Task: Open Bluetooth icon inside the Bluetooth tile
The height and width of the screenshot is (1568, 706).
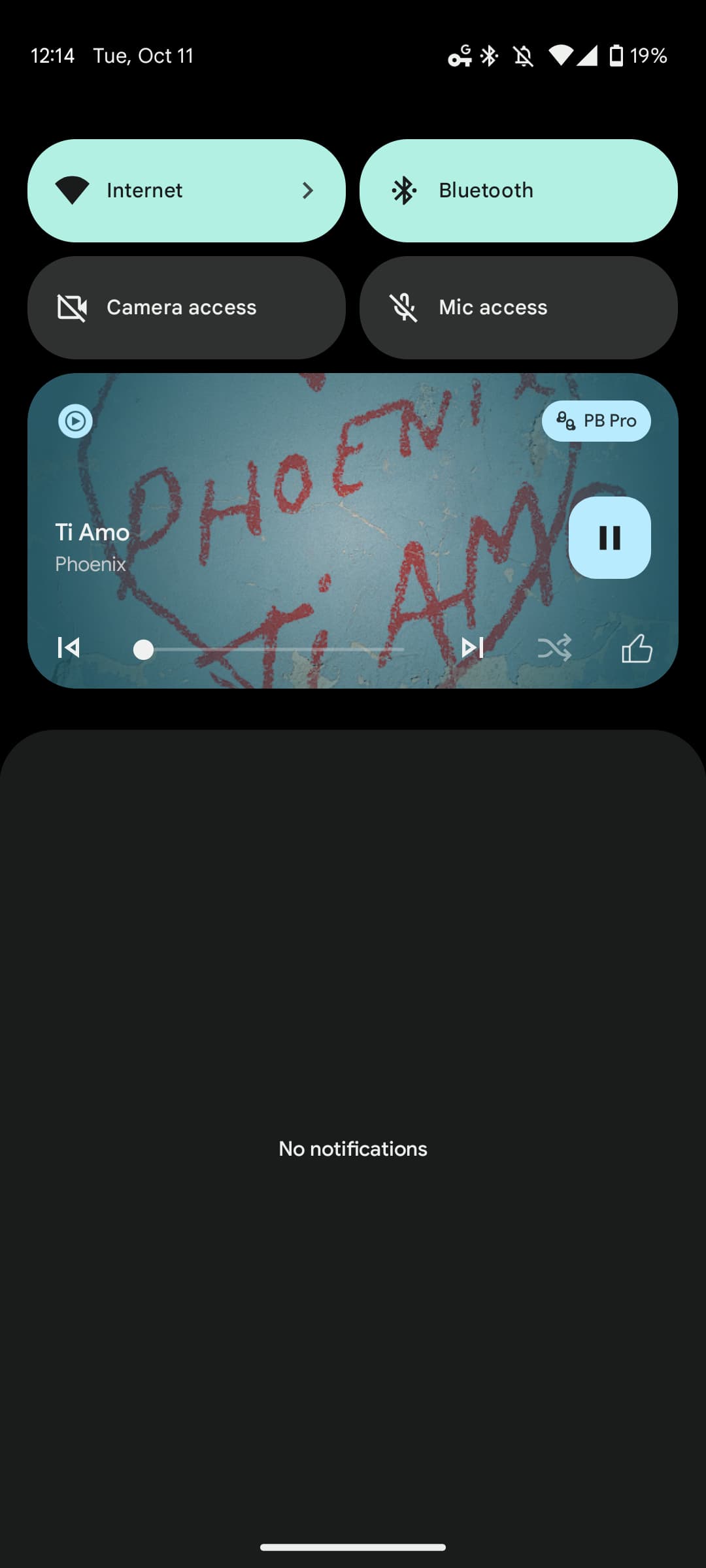Action: tap(404, 190)
